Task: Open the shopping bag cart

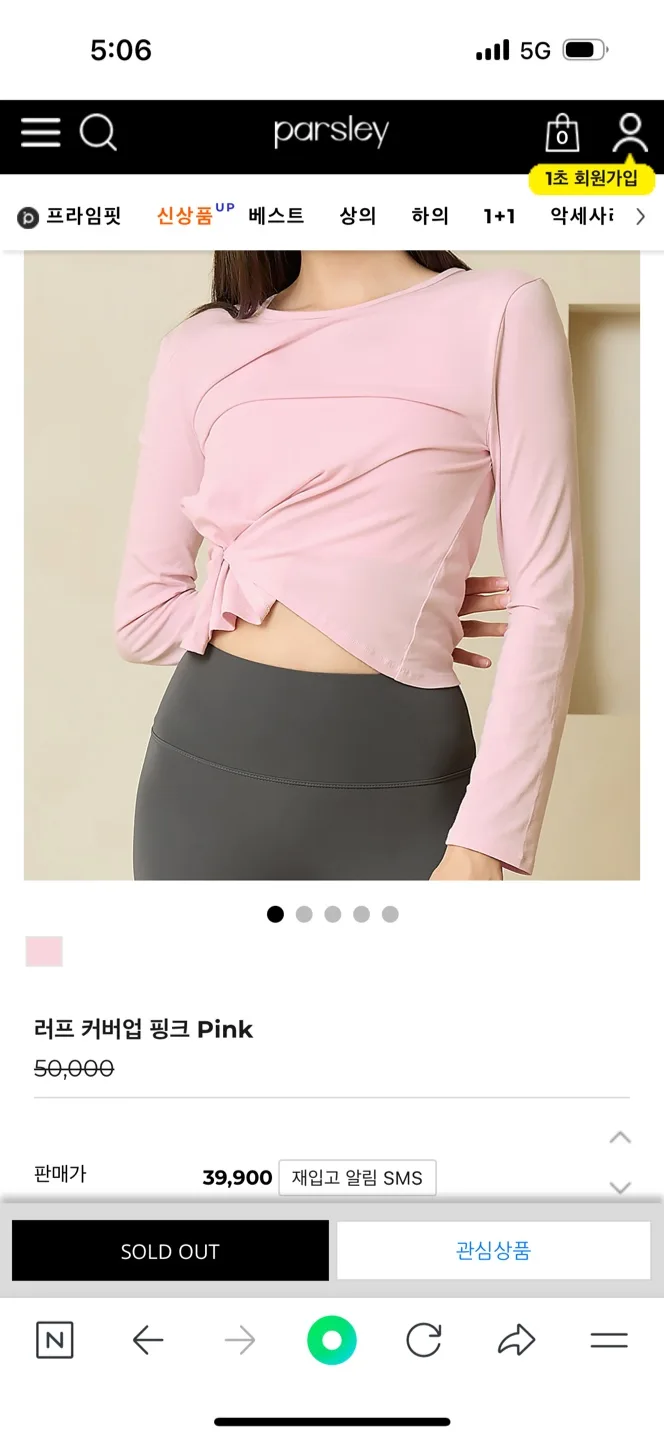Action: [x=561, y=134]
